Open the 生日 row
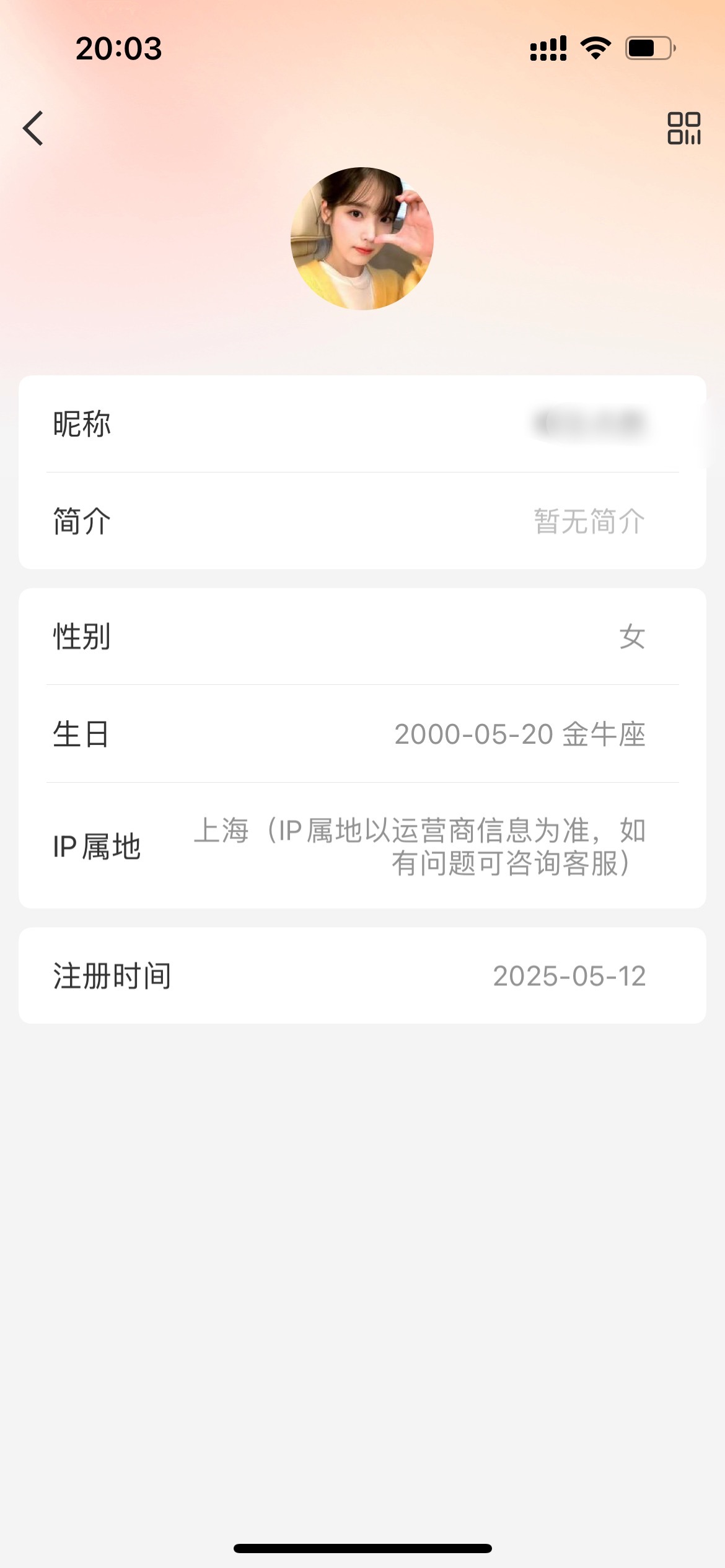 (362, 734)
